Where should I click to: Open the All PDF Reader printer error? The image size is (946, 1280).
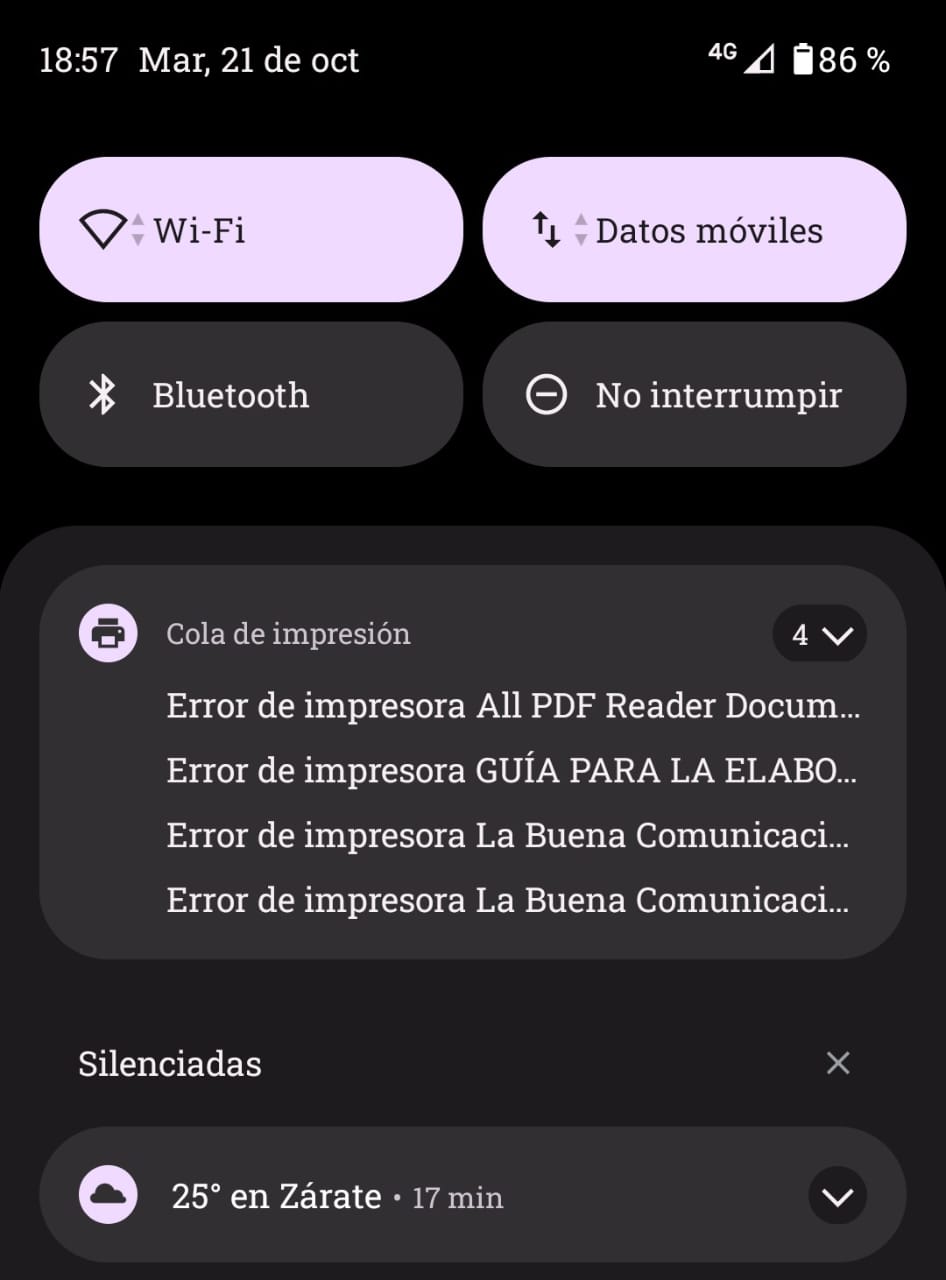[x=512, y=706]
